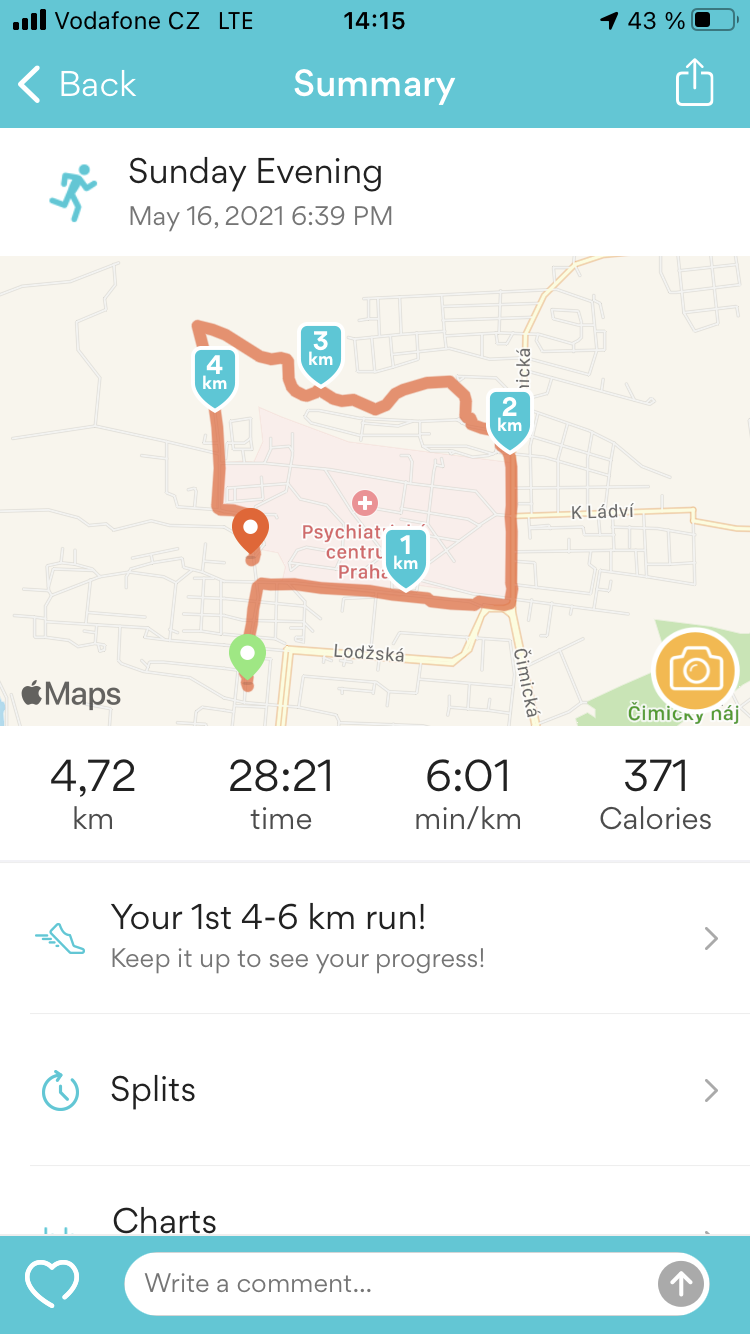Image resolution: width=750 pixels, height=1334 pixels.
Task: Open the run route map
Action: click(375, 491)
